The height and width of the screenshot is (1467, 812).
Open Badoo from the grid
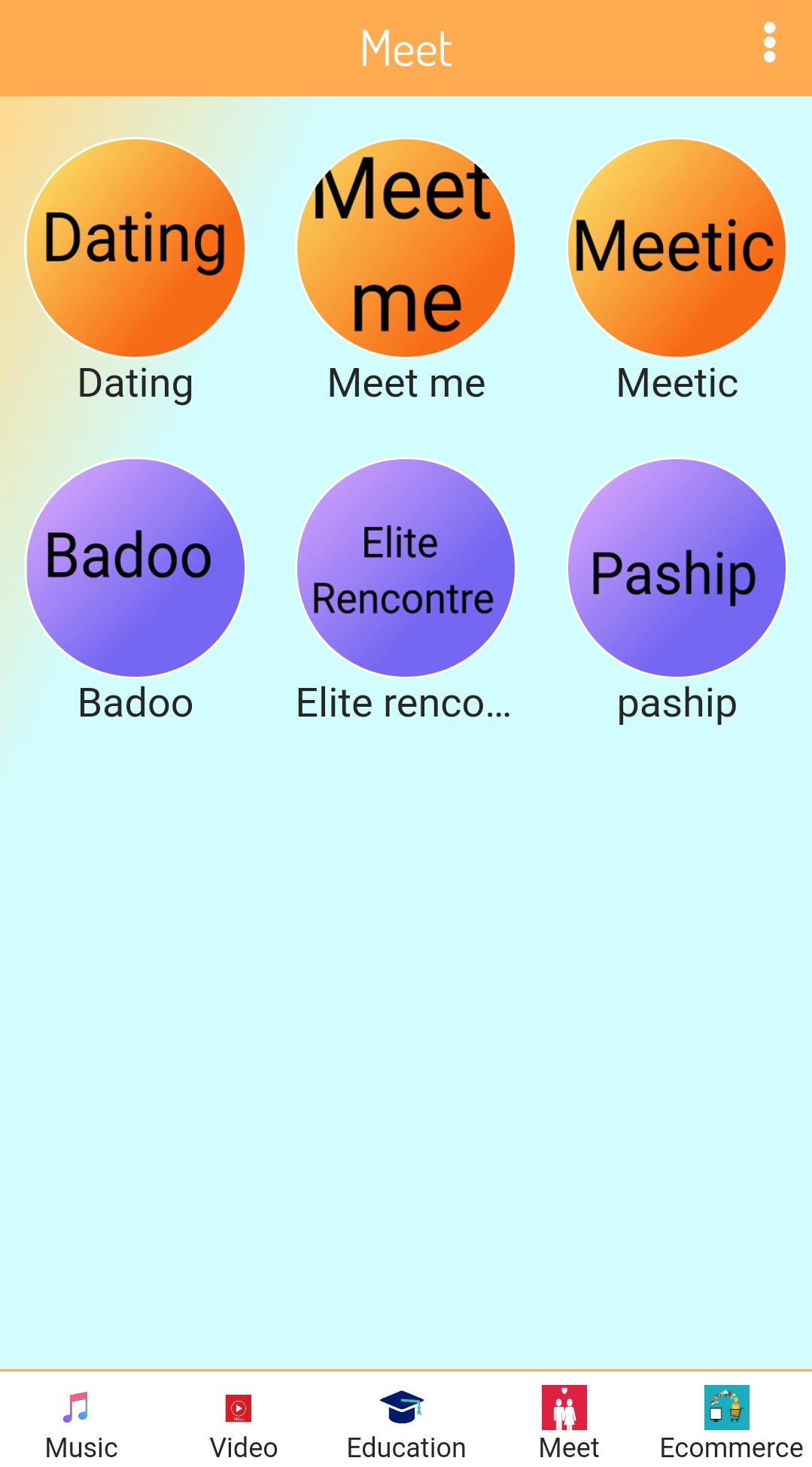(135, 568)
